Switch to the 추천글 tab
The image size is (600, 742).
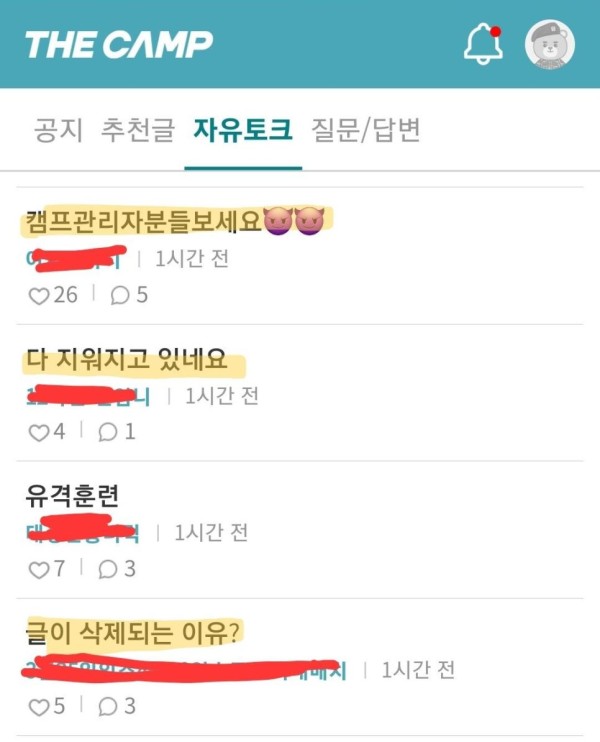138,130
